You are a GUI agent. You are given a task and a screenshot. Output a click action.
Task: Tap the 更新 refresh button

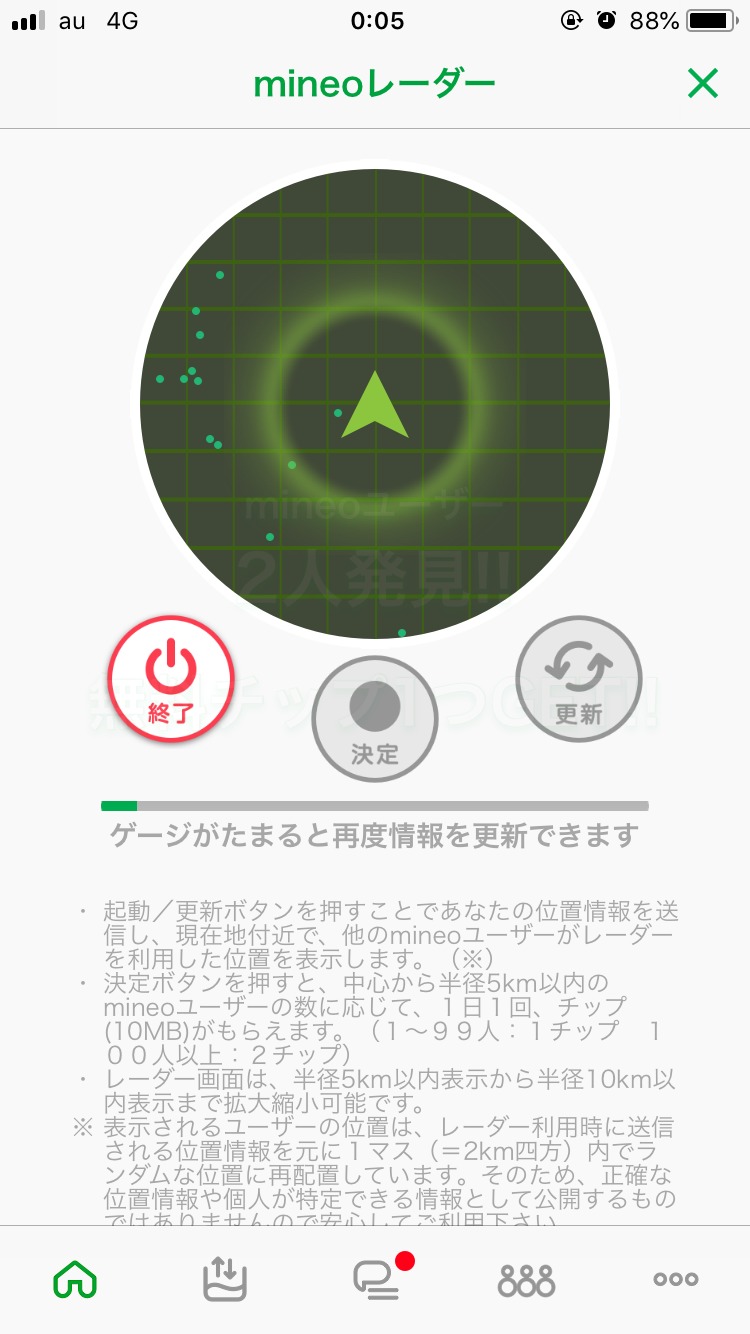tap(579, 679)
